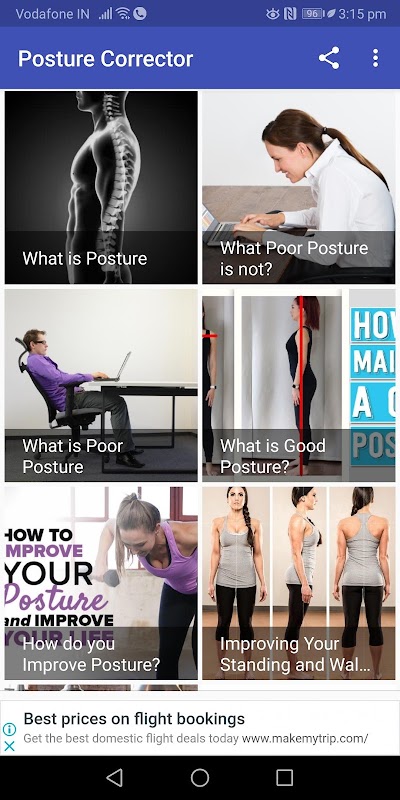The width and height of the screenshot is (400, 800).
Task: Open What Poor Posture is not? tile
Action: (298, 187)
